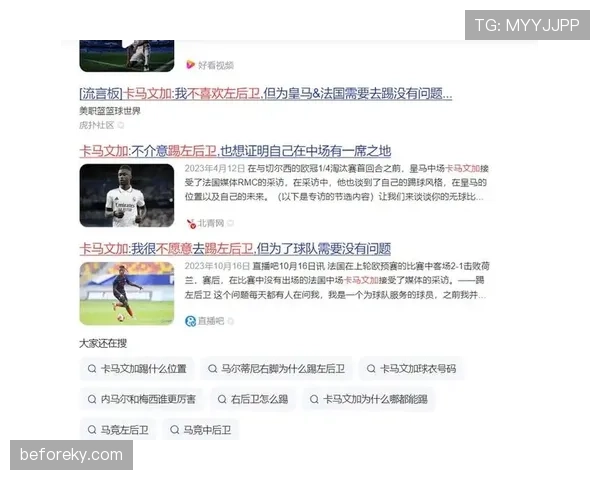Search related query 卡马文加踢什么位置
The width and height of the screenshot is (600, 480).
(x=136, y=369)
